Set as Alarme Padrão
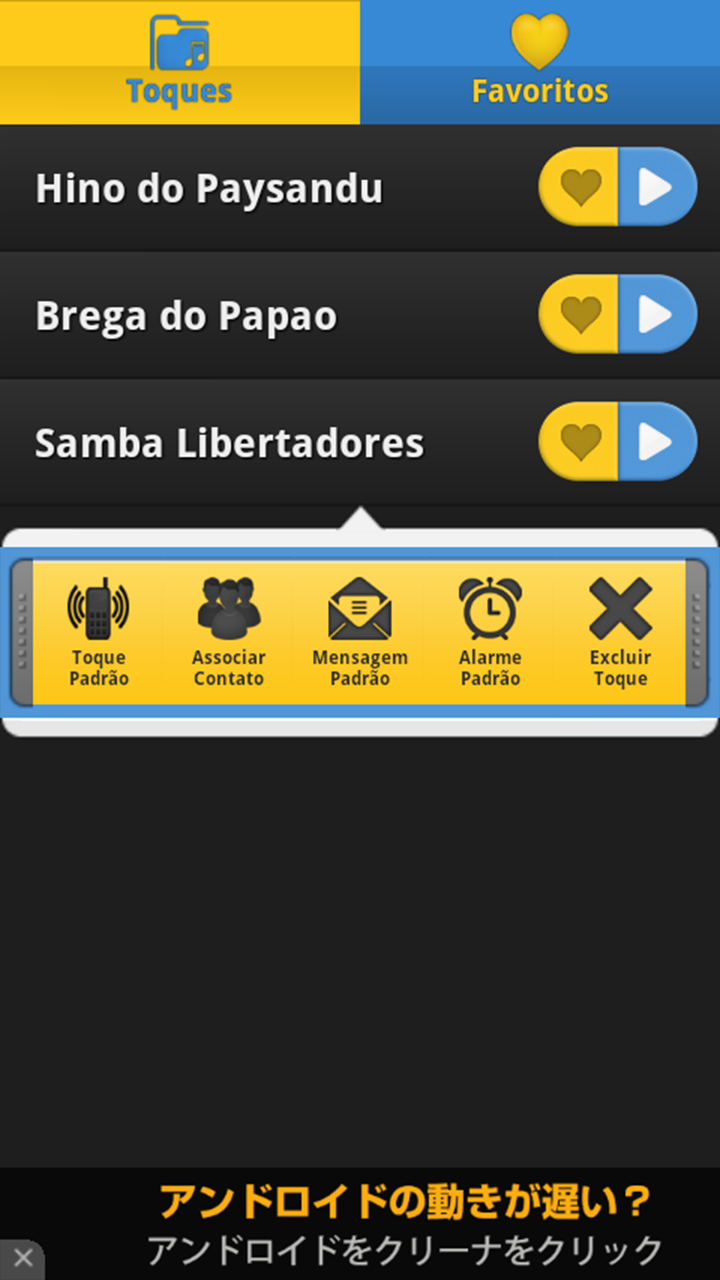 (x=490, y=632)
